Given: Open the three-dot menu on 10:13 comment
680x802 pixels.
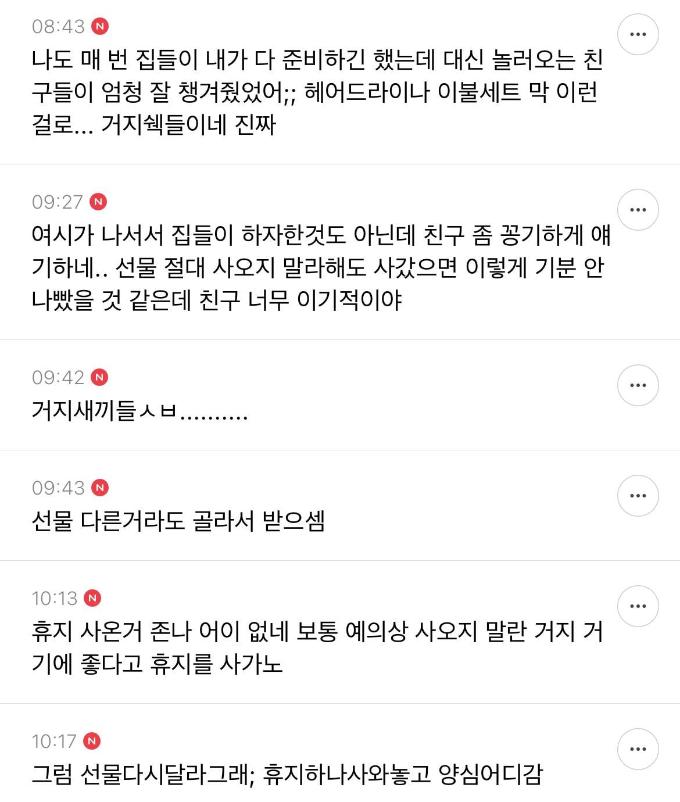Looking at the screenshot, I should coord(638,606).
